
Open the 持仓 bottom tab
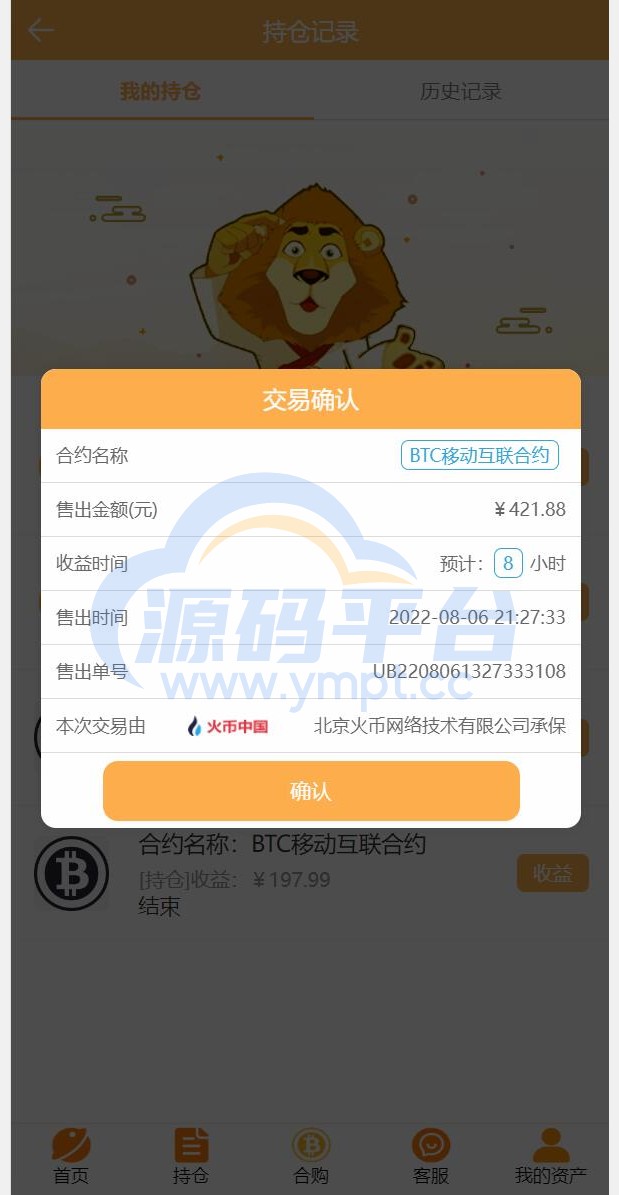190,1156
